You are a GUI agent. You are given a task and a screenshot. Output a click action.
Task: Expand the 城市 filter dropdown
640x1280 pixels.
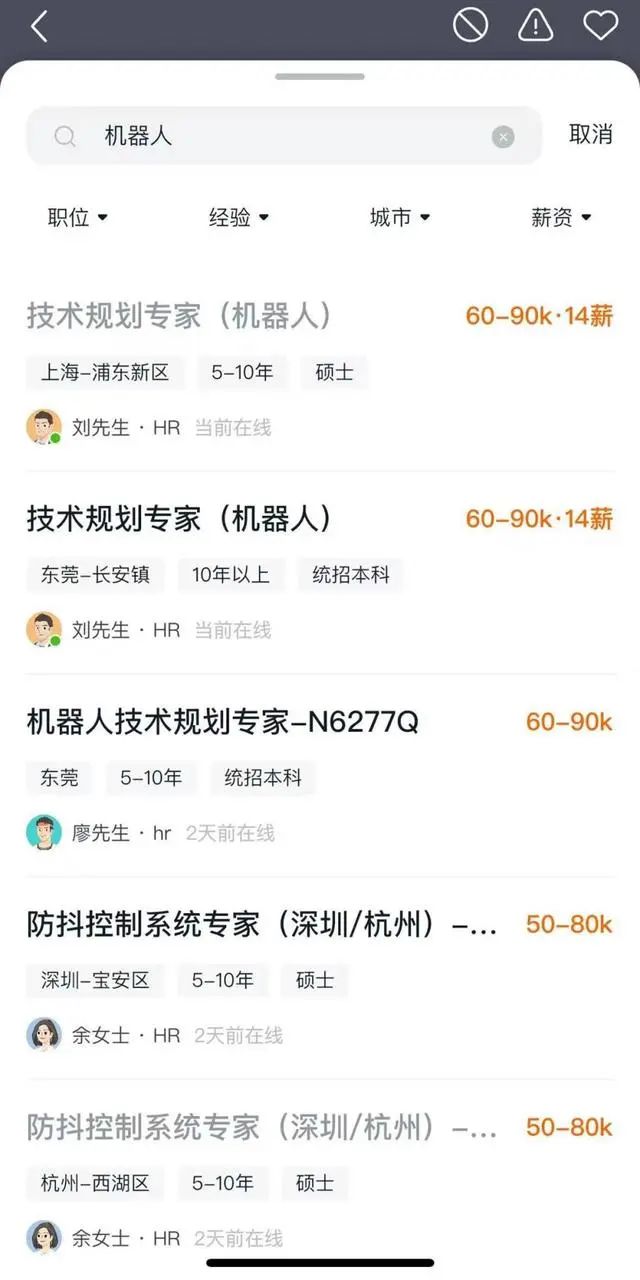click(x=400, y=217)
